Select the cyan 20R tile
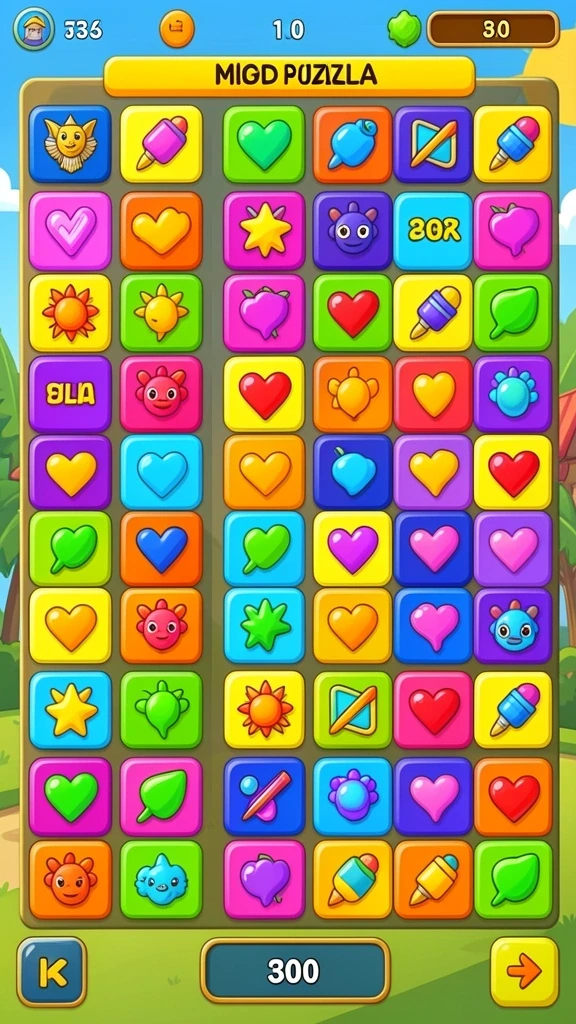 click(433, 231)
